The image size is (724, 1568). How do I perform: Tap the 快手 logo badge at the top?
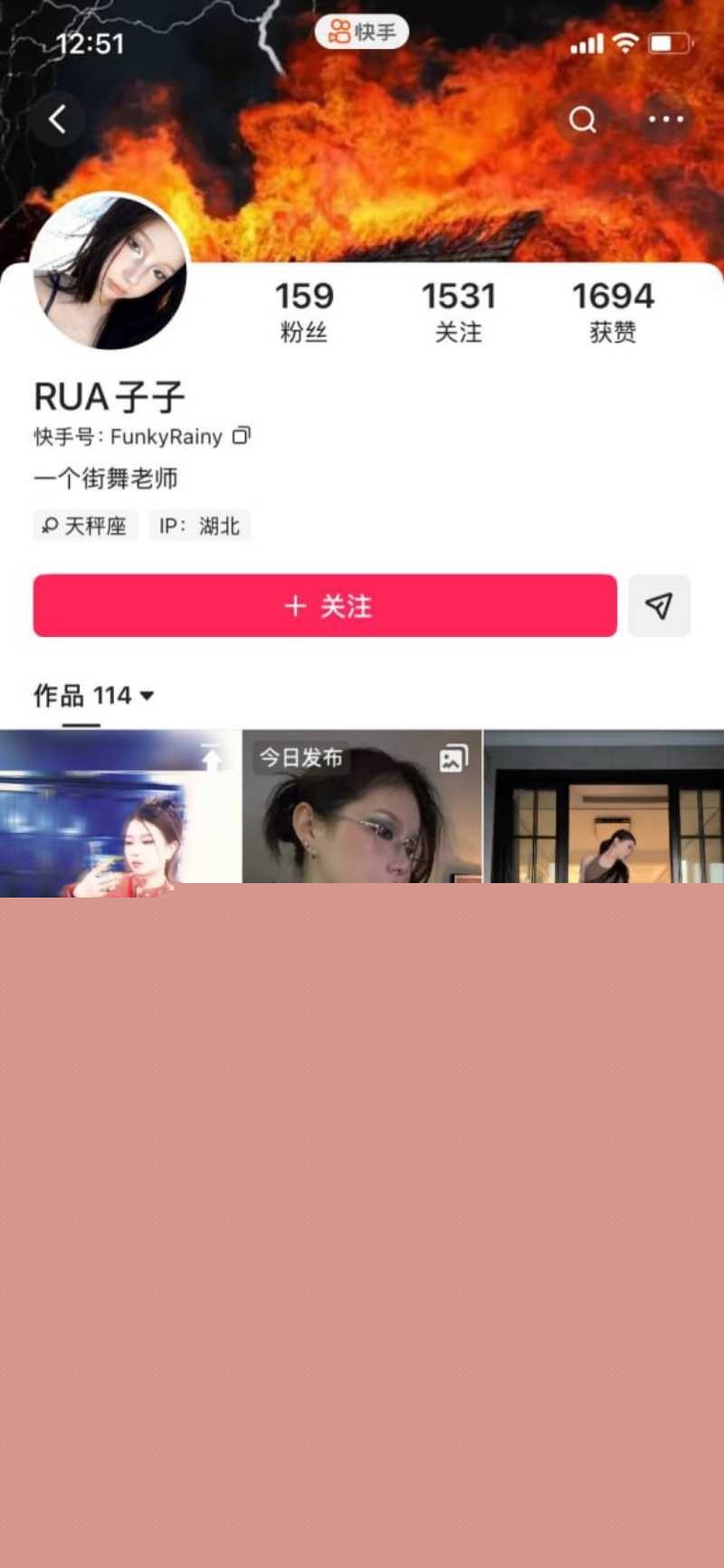tap(361, 31)
